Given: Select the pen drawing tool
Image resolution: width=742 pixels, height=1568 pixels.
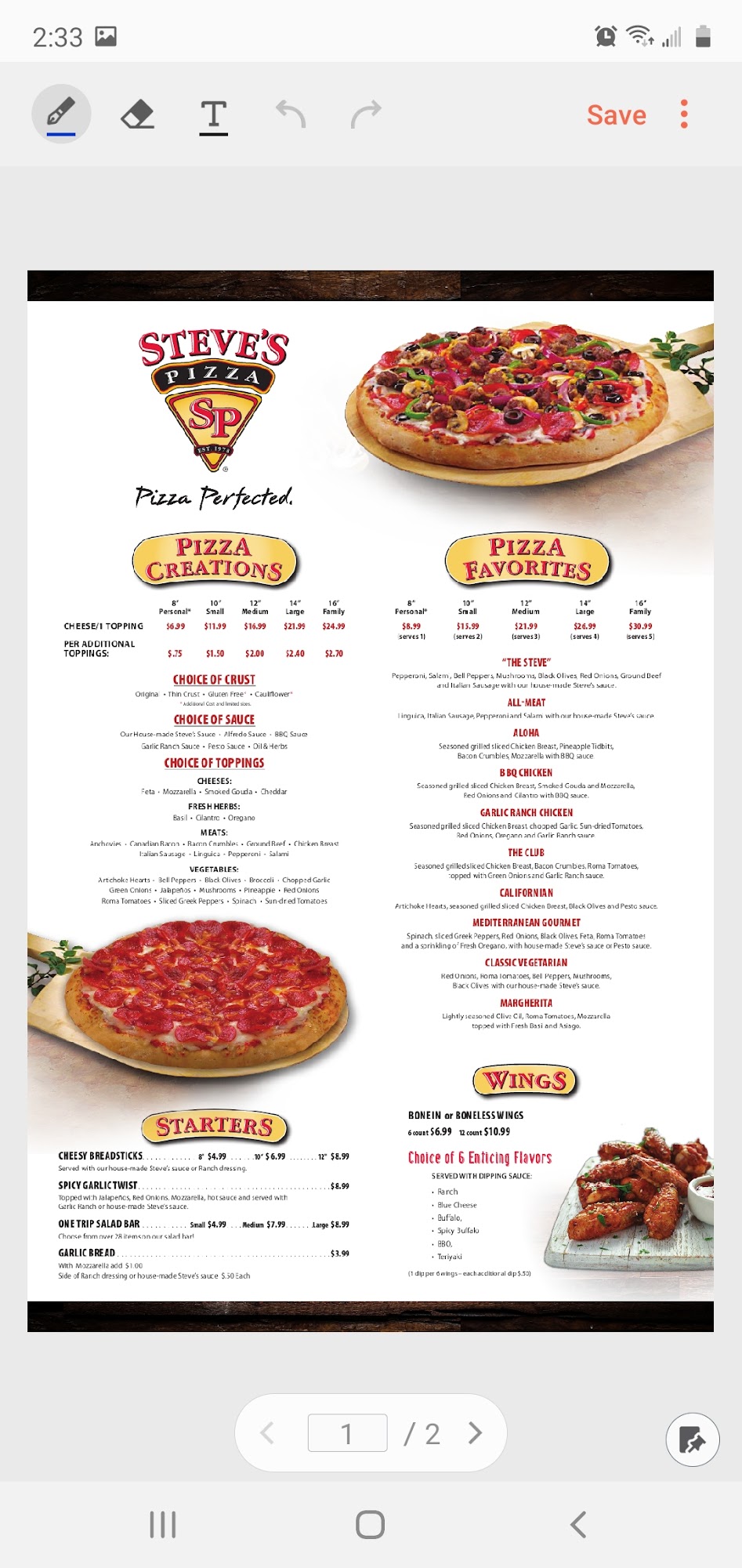Looking at the screenshot, I should click(x=61, y=114).
